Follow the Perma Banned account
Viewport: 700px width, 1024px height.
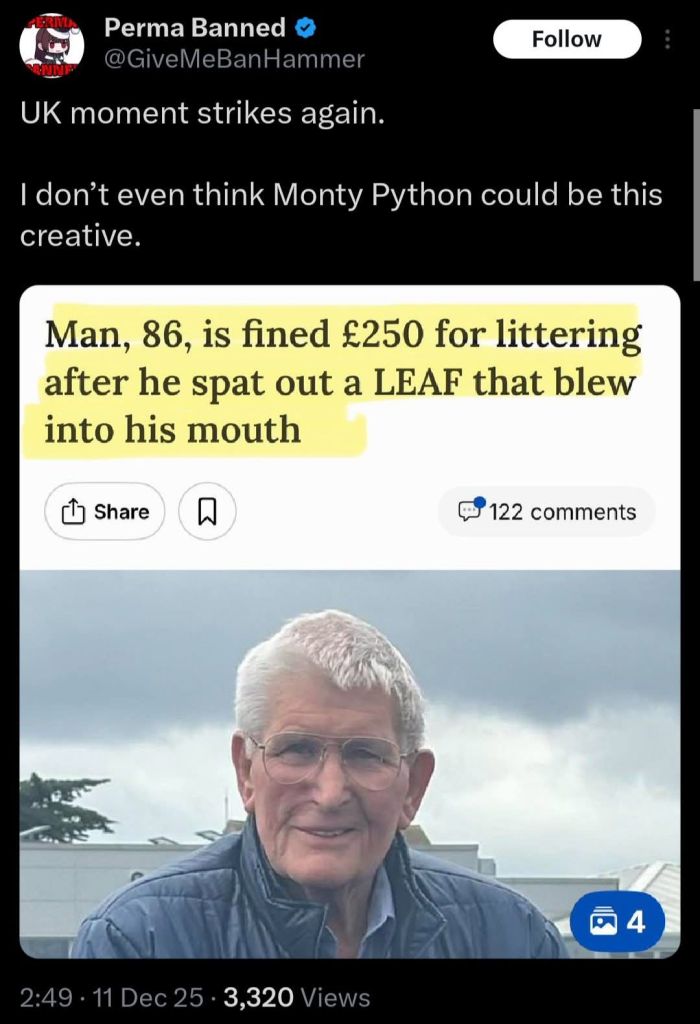tap(567, 39)
